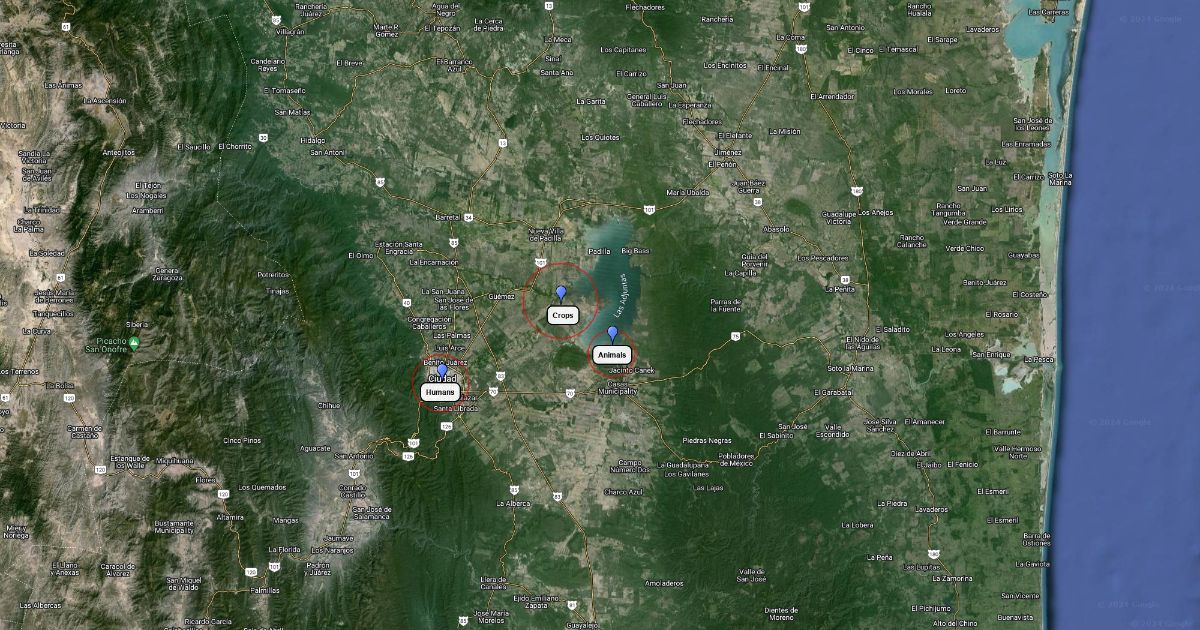Image resolution: width=1200 pixels, height=630 pixels.
Task: Open the Animals map marker
Action: (612, 334)
